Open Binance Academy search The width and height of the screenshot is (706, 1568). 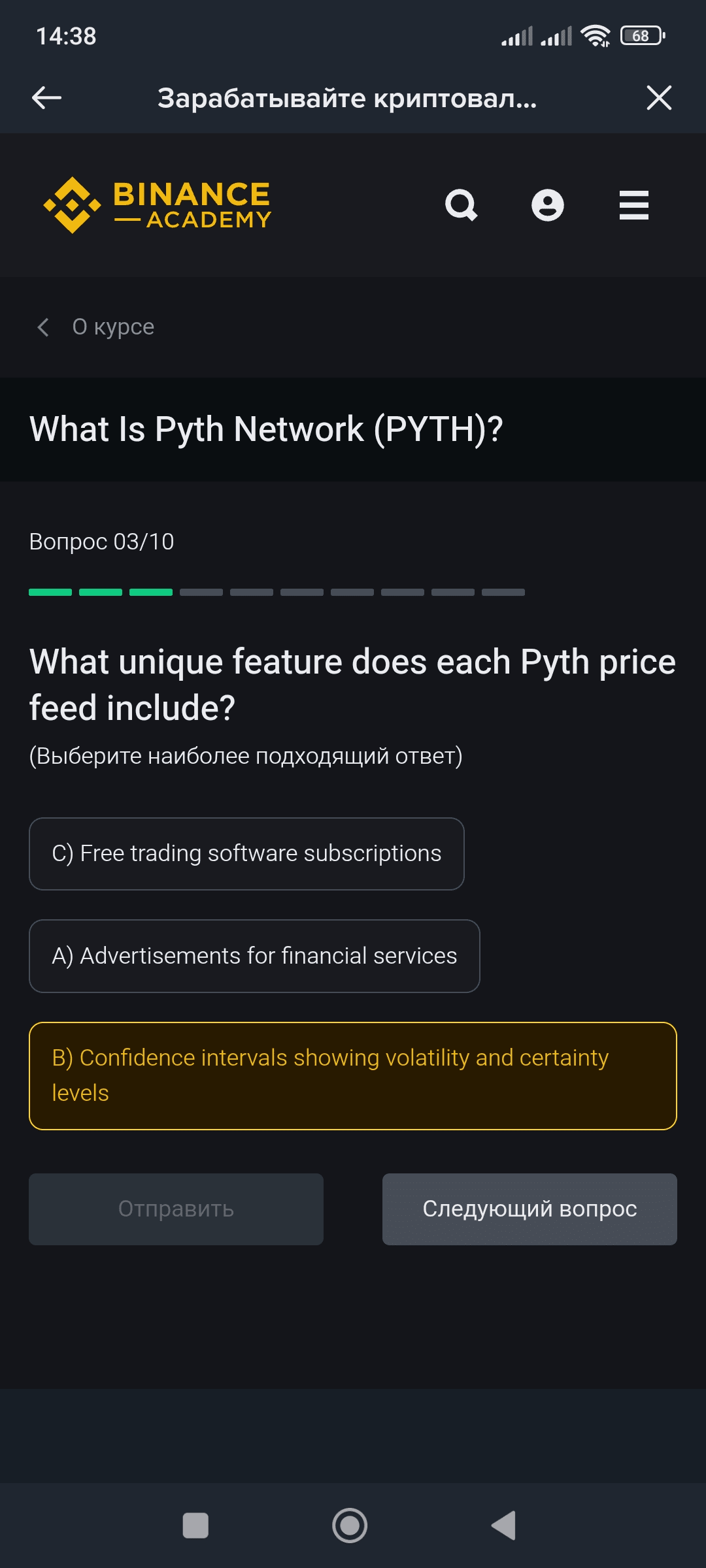point(462,205)
